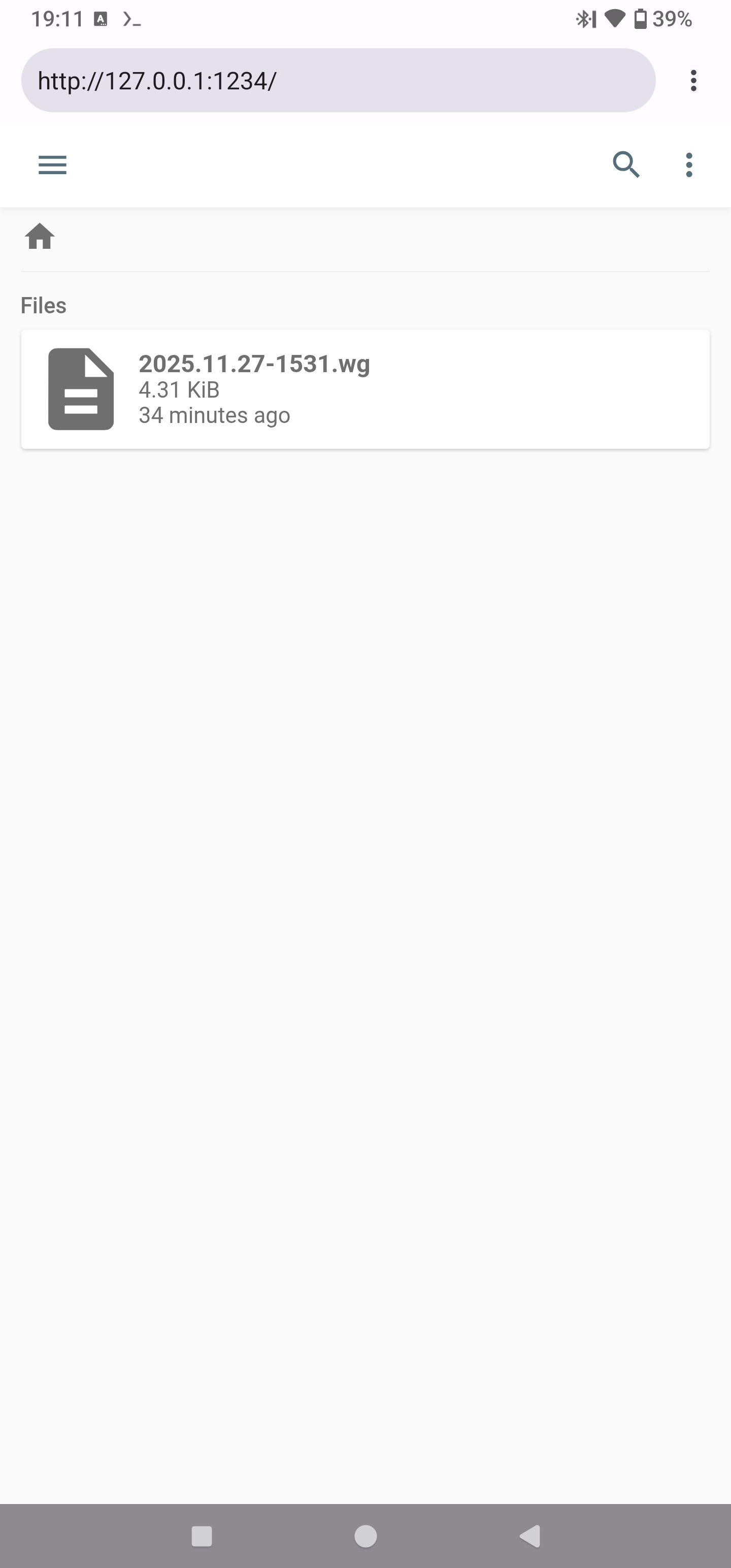Open the browser's overflow menu beside URL
The height and width of the screenshot is (1568, 731).
(x=693, y=80)
